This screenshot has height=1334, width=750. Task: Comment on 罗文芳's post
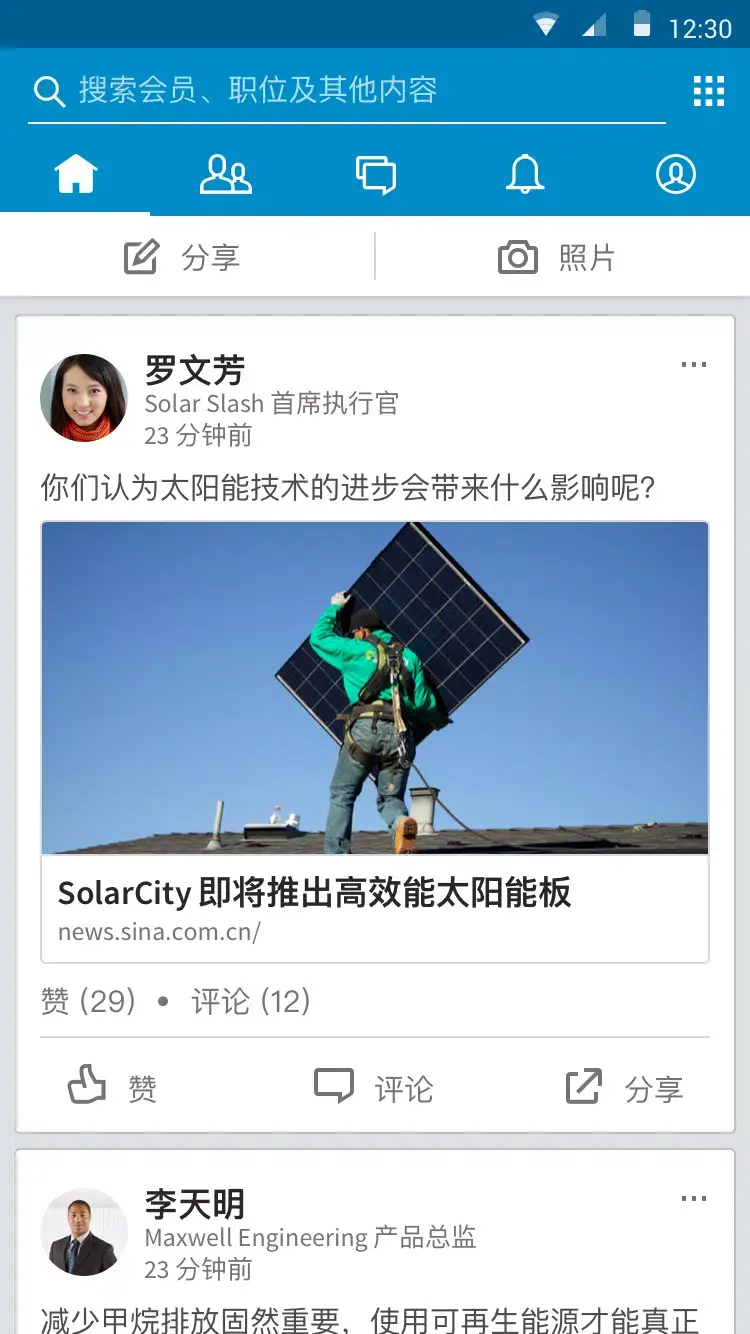pos(375,1087)
